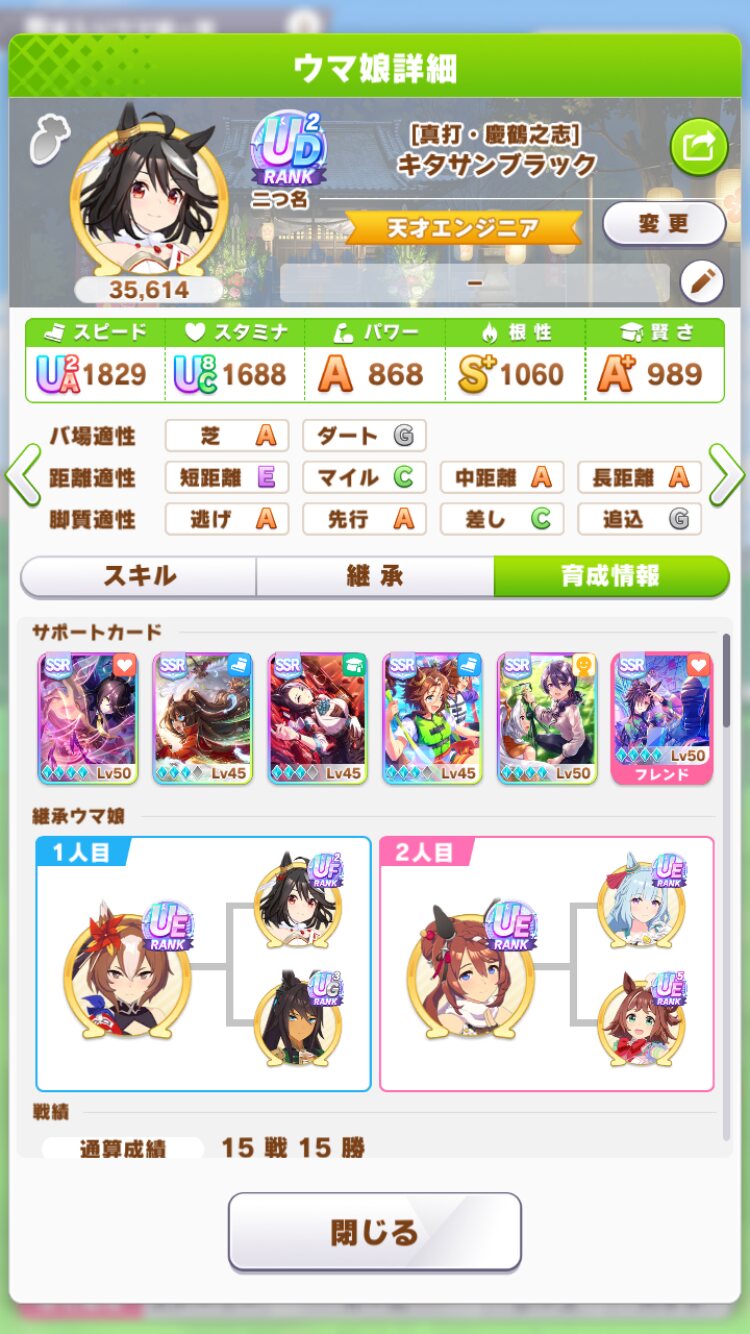Go to previous character with left arrow
This screenshot has width=750, height=1334.
click(22, 477)
